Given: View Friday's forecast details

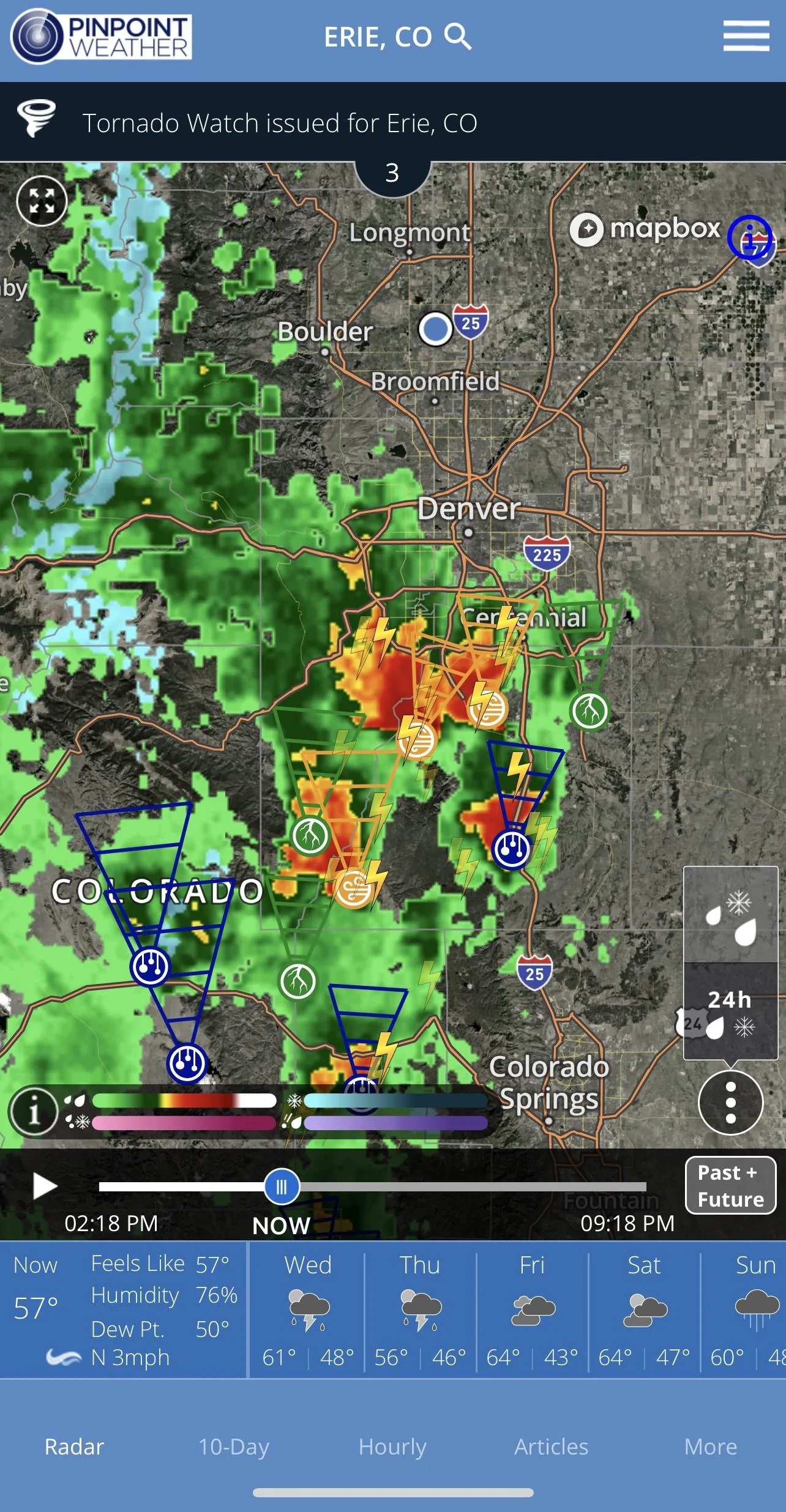Looking at the screenshot, I should (532, 1309).
